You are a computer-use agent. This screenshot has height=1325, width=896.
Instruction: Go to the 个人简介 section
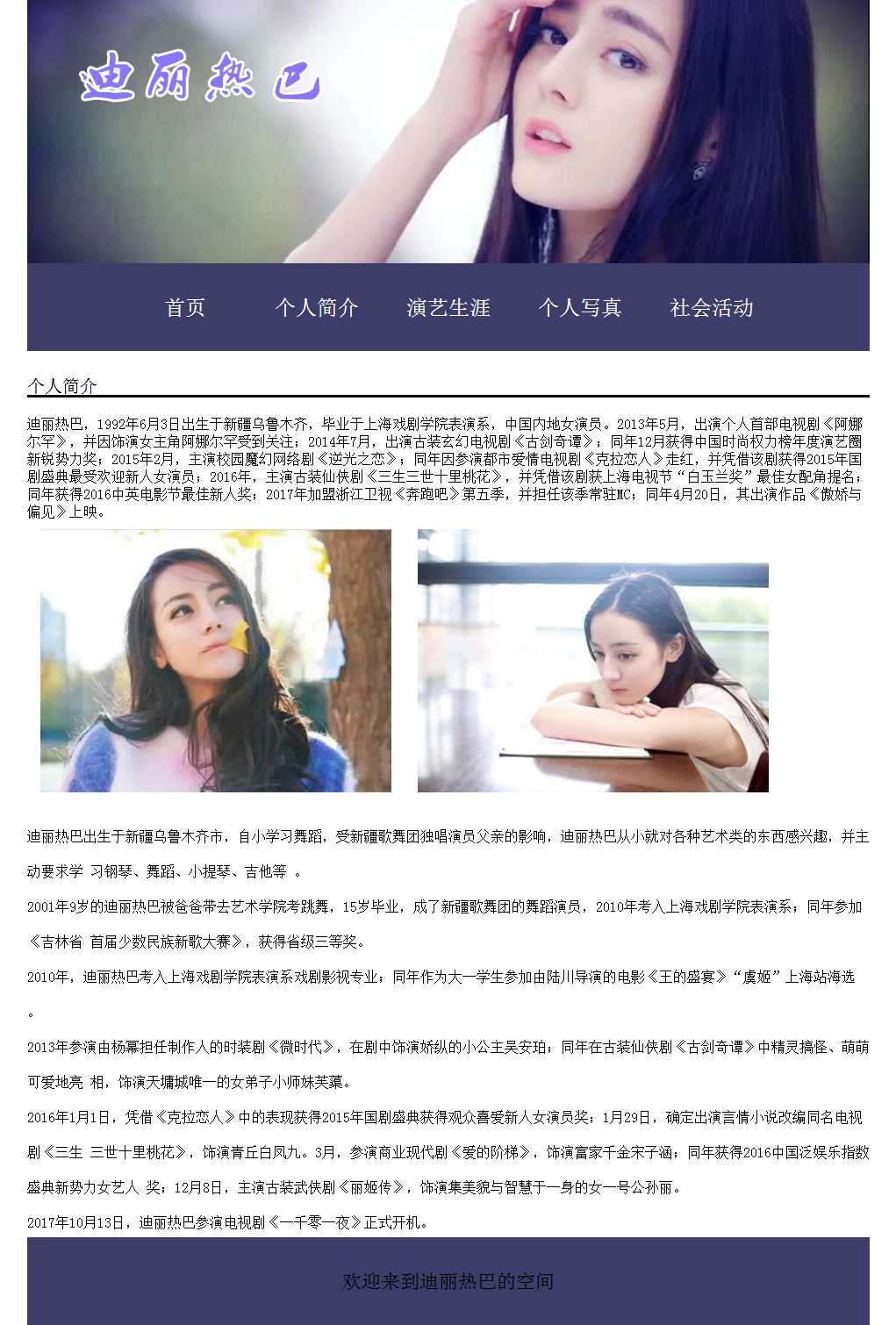[317, 308]
